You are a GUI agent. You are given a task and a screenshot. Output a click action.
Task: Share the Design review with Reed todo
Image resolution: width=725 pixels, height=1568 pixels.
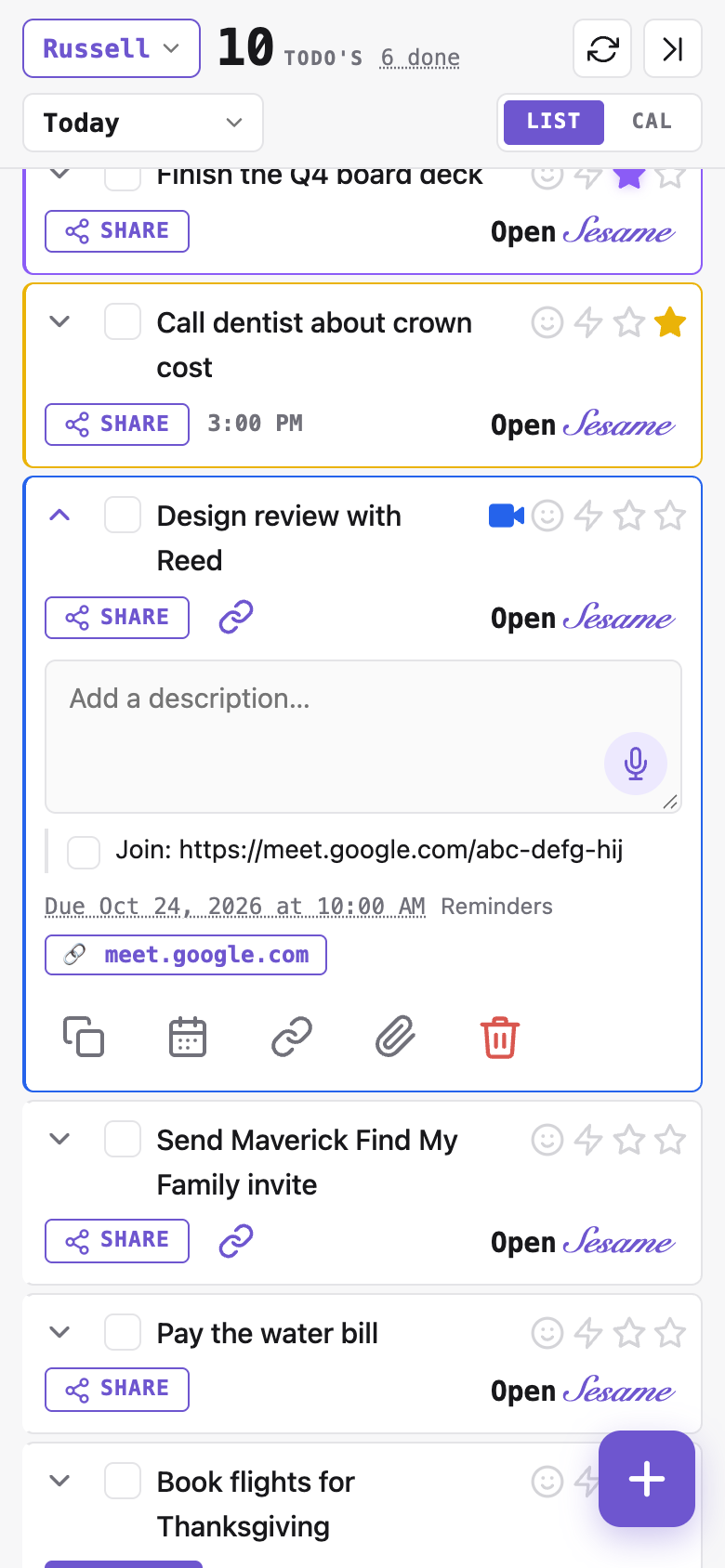coord(117,618)
